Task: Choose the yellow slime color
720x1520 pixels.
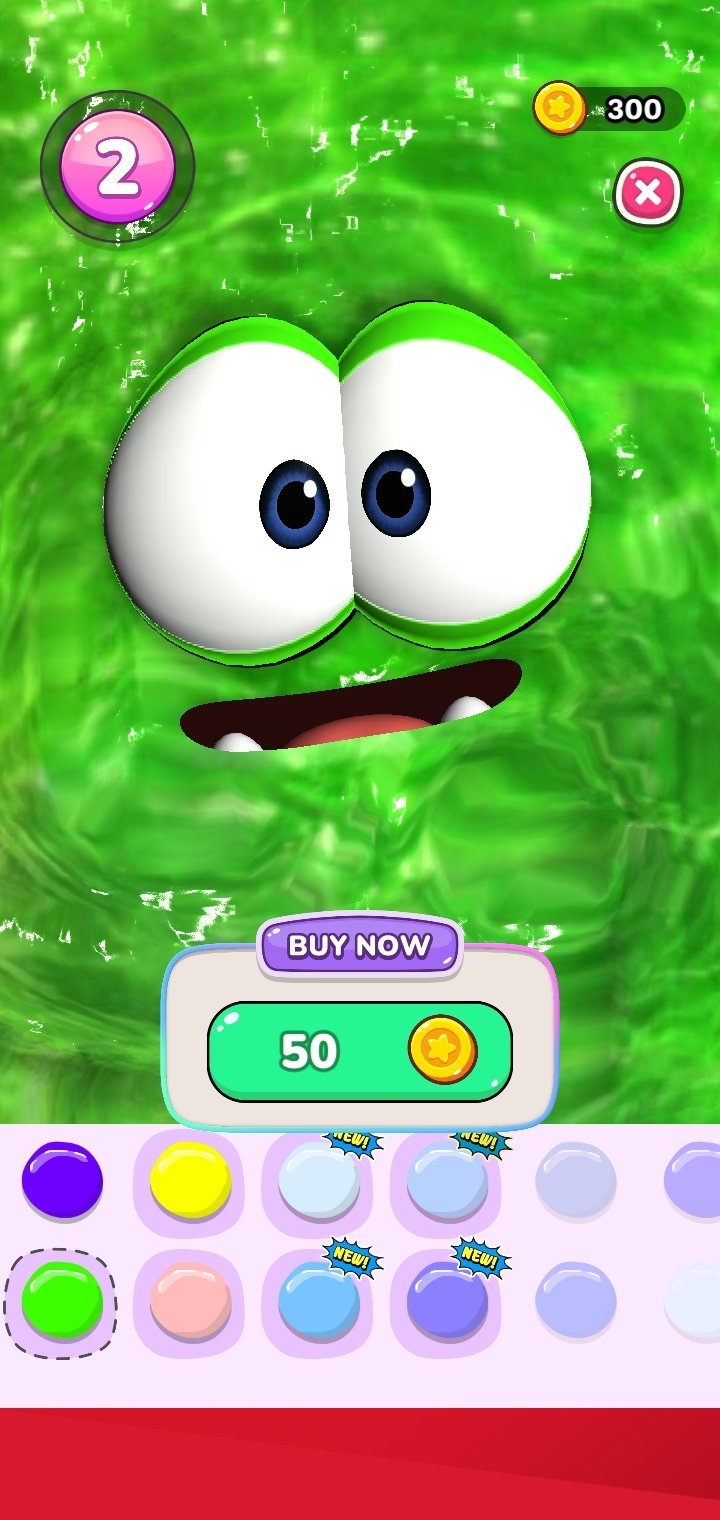Action: pos(190,1181)
